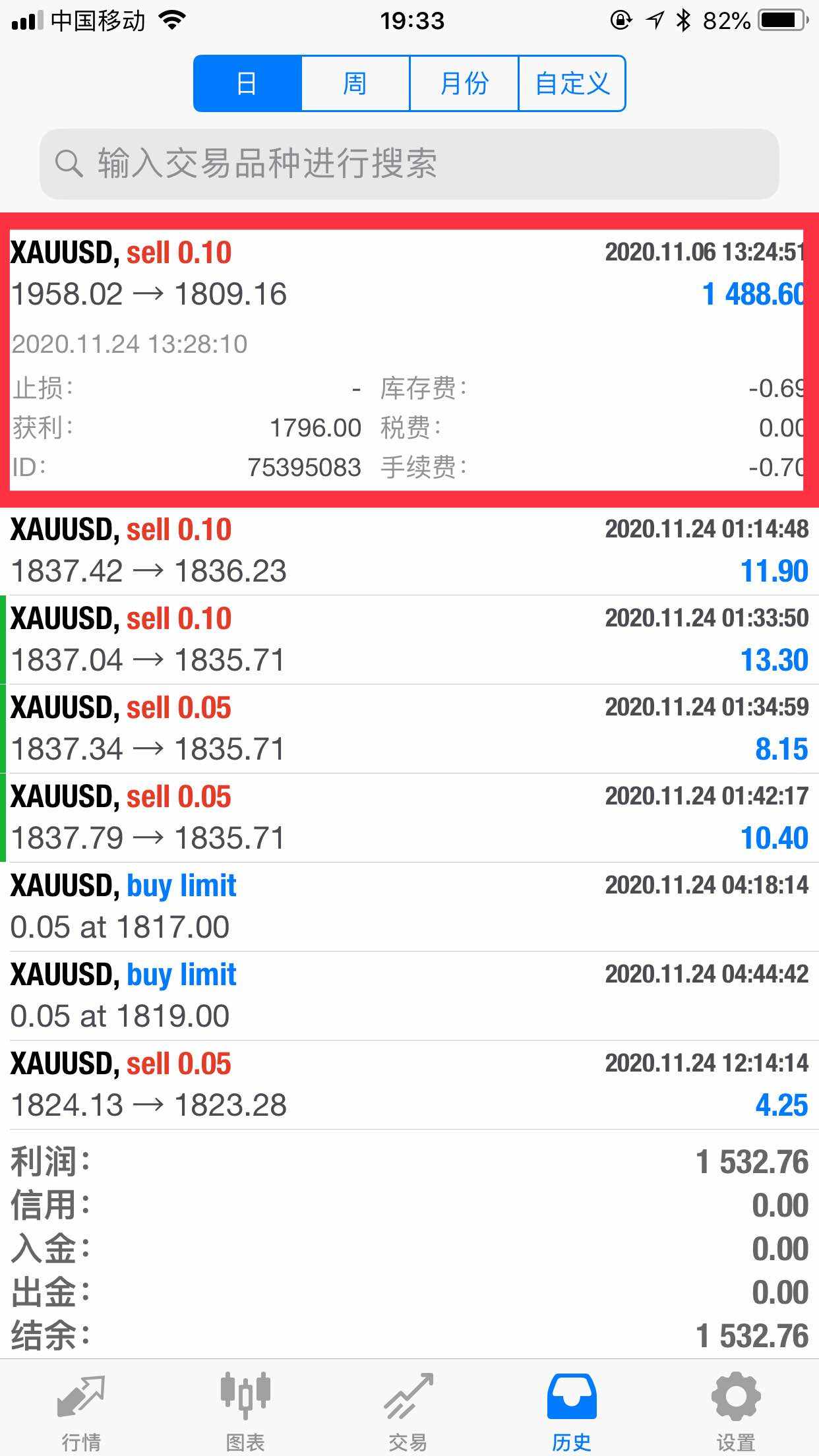Expand the trade 1824.13 → 1823.28
The height and width of the screenshot is (1456, 819).
(x=409, y=1085)
